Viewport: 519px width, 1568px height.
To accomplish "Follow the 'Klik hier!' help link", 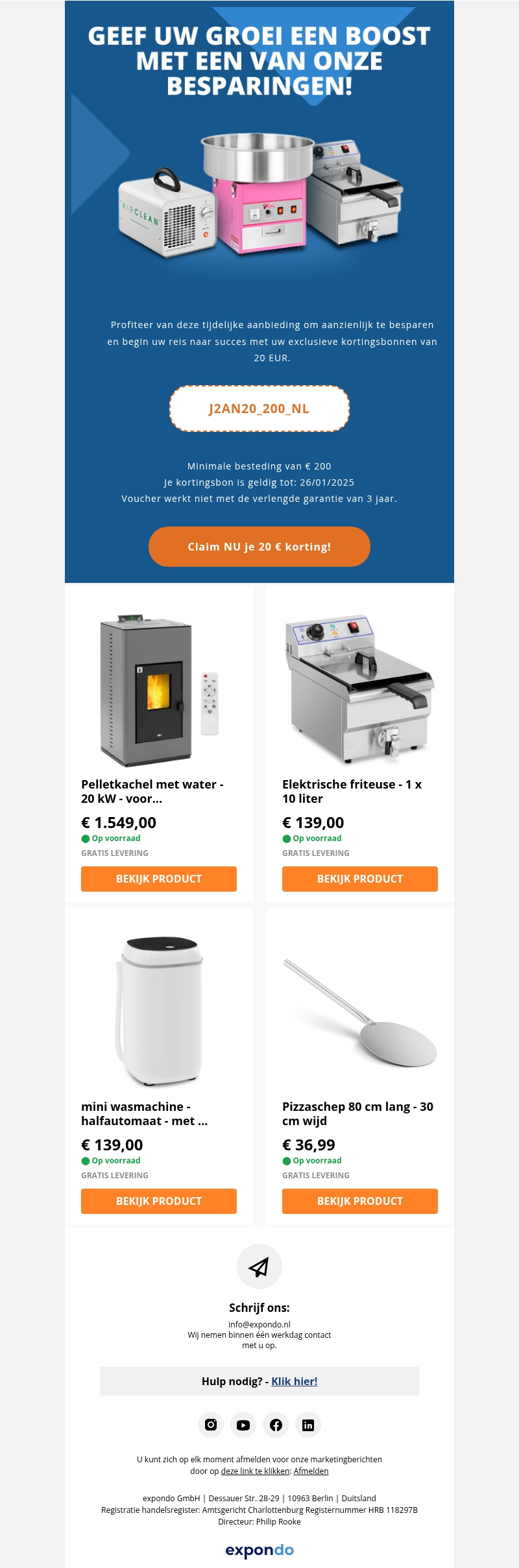I will click(295, 1381).
